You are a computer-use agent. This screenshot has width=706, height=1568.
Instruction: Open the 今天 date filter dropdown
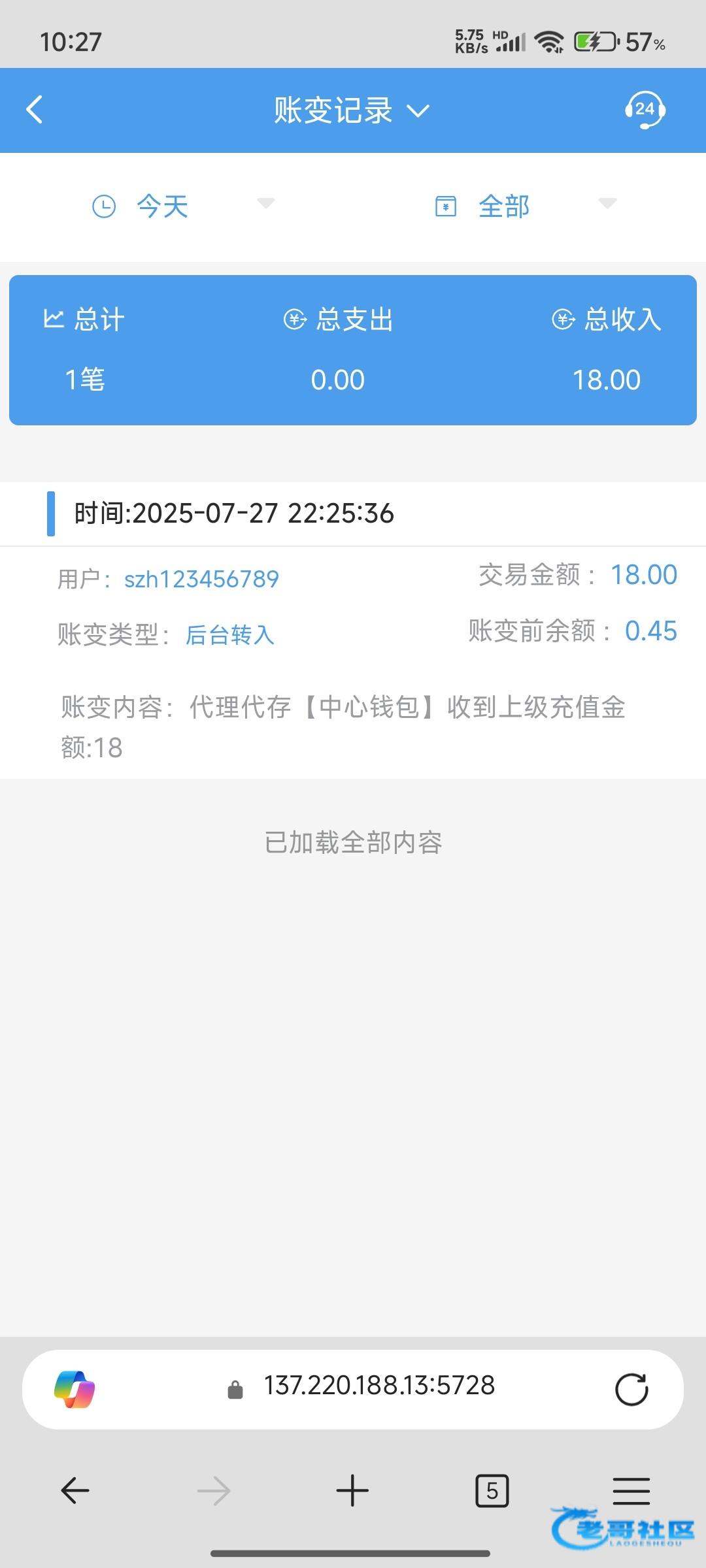[183, 206]
